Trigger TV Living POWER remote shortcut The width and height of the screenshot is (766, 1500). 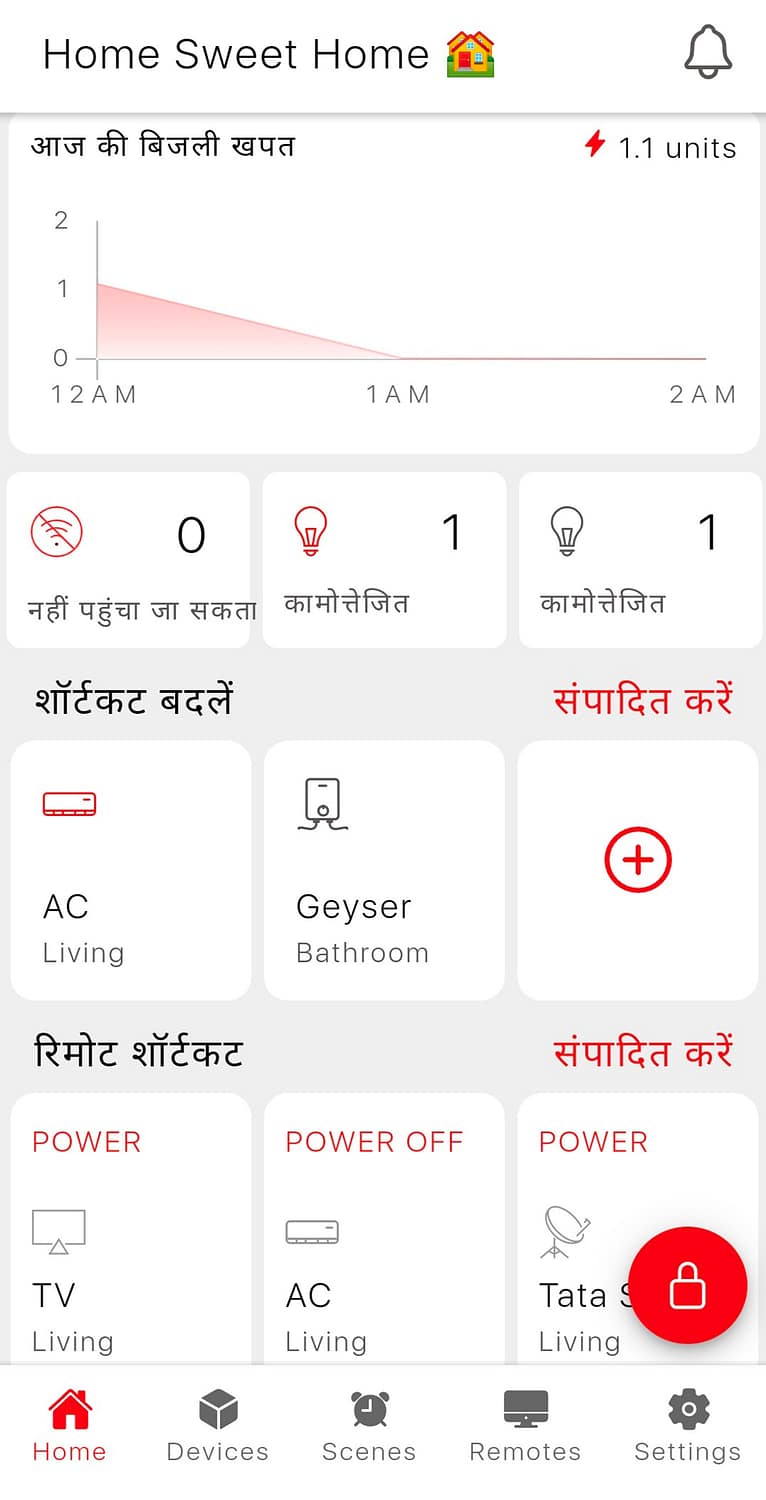pos(130,1230)
